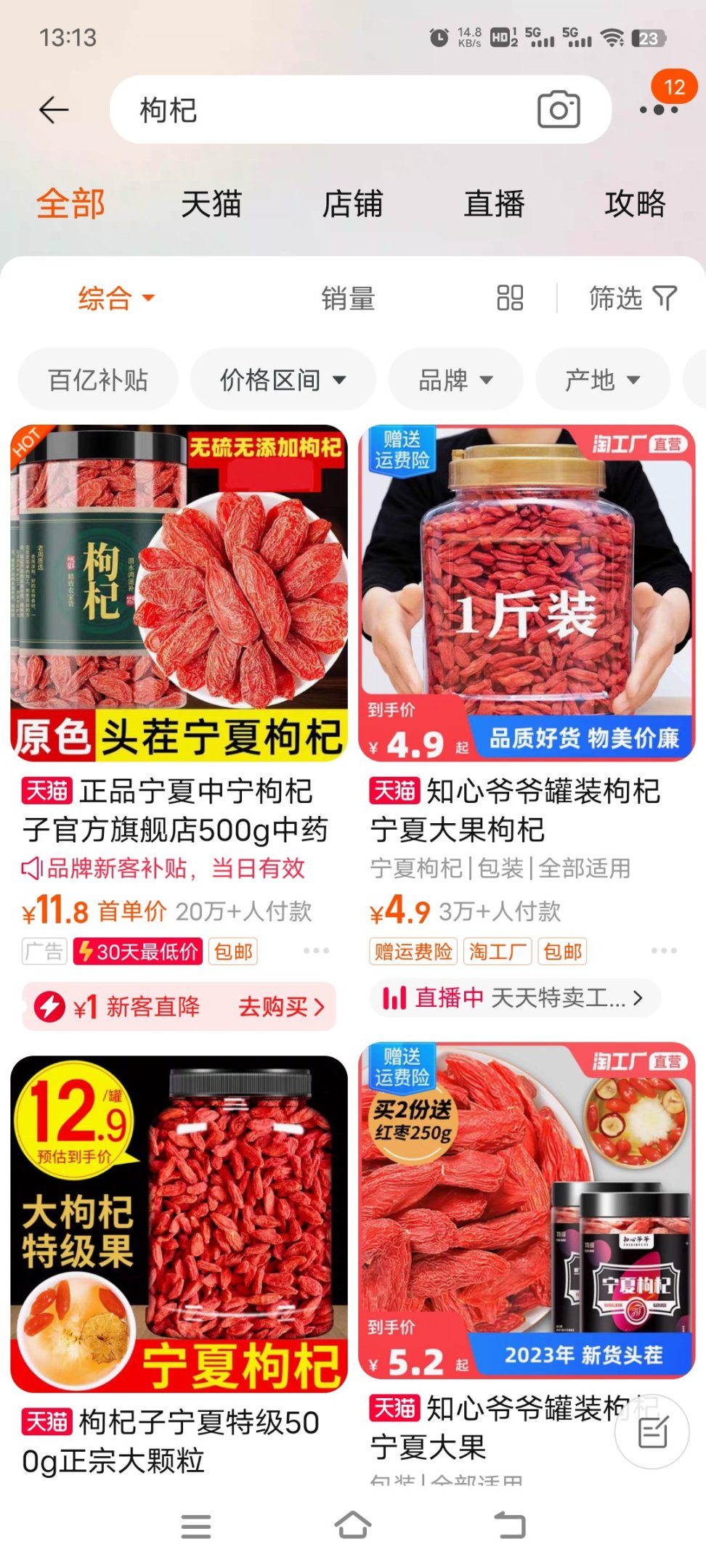Expand the 产地 filter dropdown
This screenshot has width=706, height=1568.
tap(602, 380)
